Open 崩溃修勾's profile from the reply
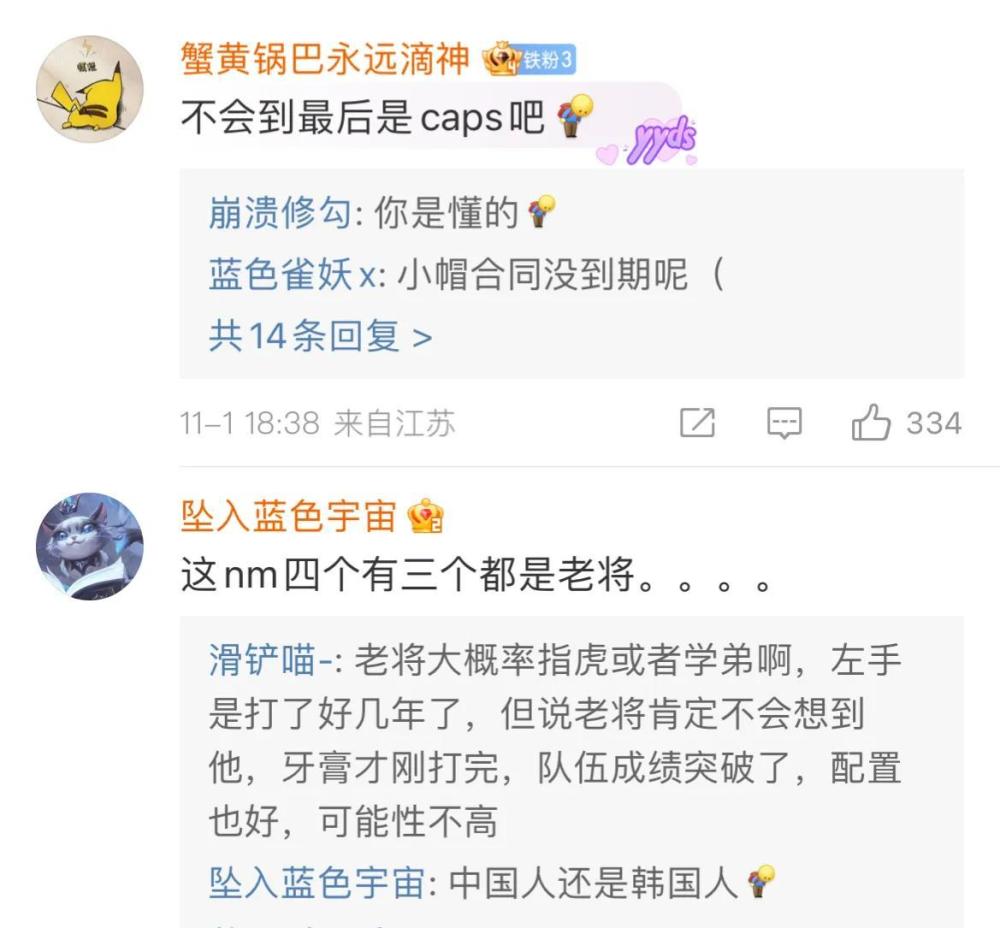Screen dimensions: 1000x928 [280, 212]
